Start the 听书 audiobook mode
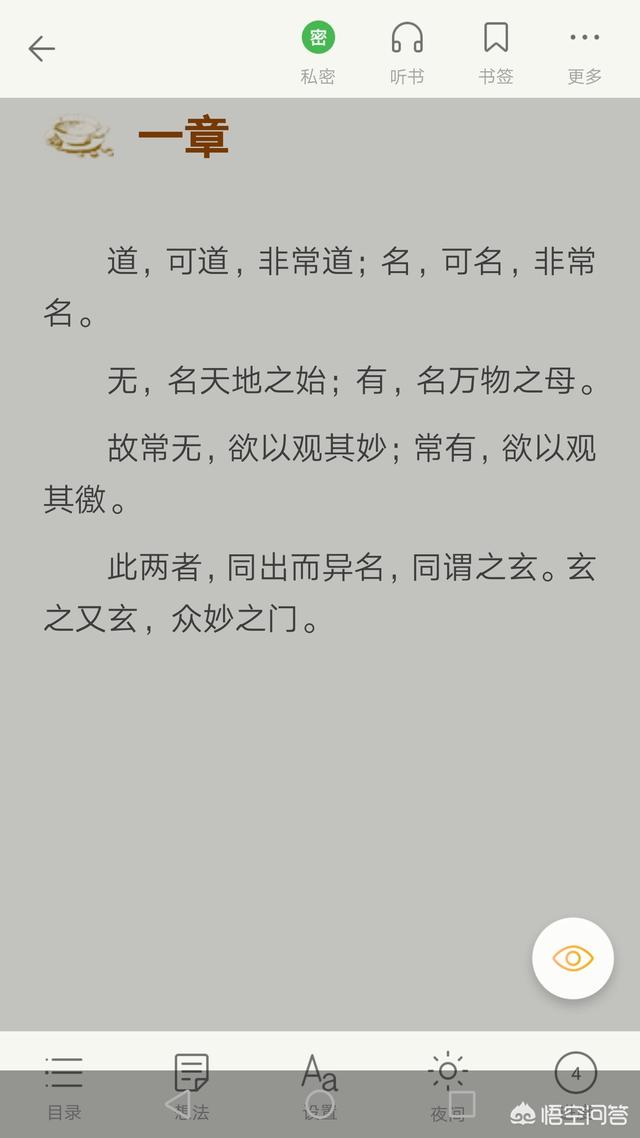Viewport: 640px width, 1138px height. (407, 53)
